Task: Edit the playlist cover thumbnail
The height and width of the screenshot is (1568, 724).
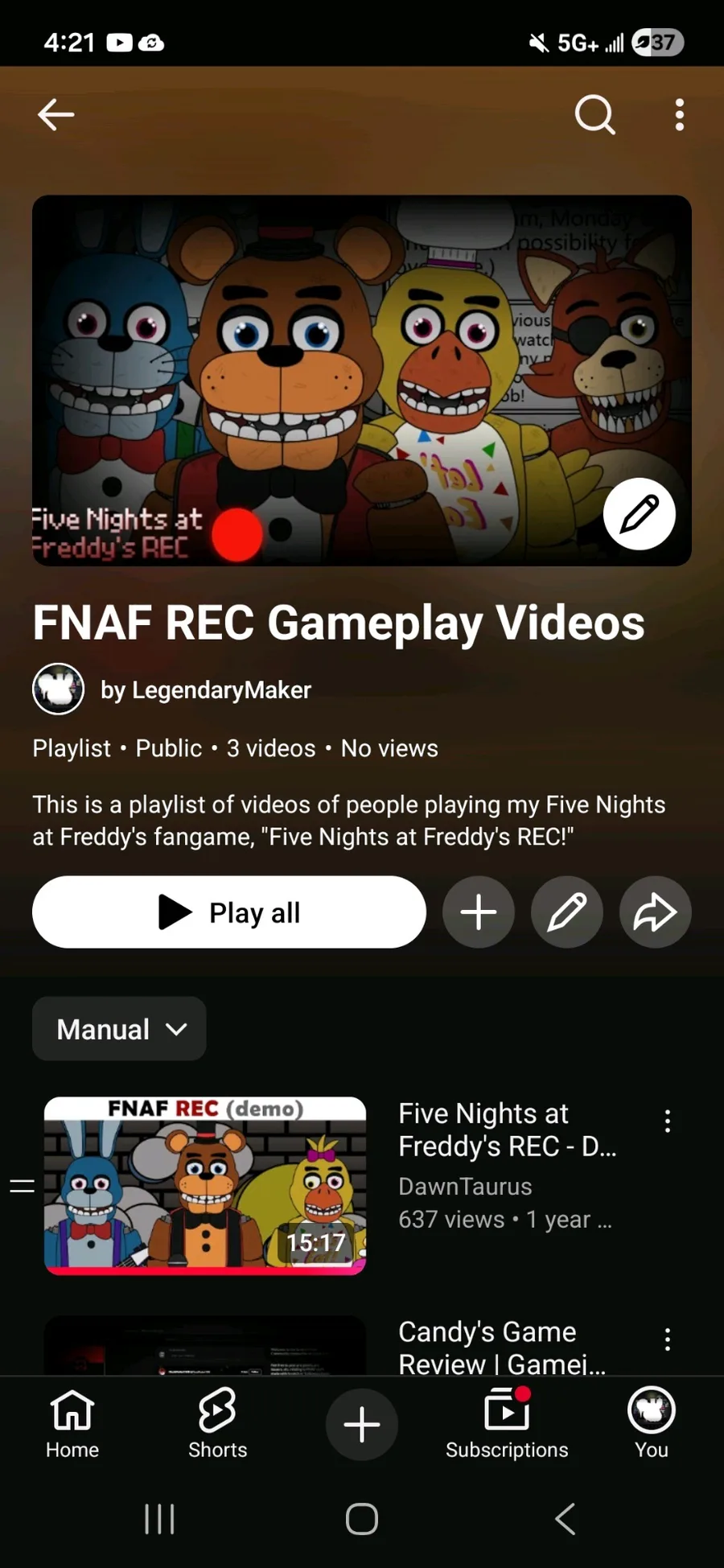Action: (640, 514)
